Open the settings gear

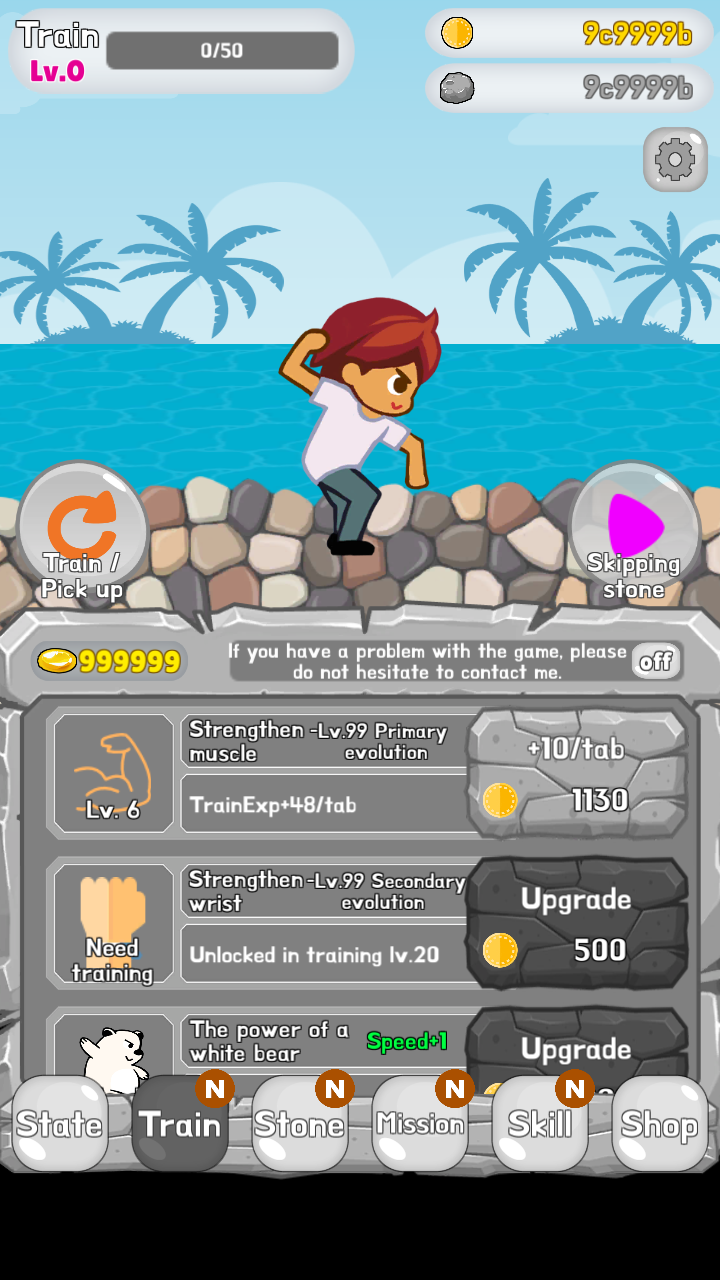point(675,159)
